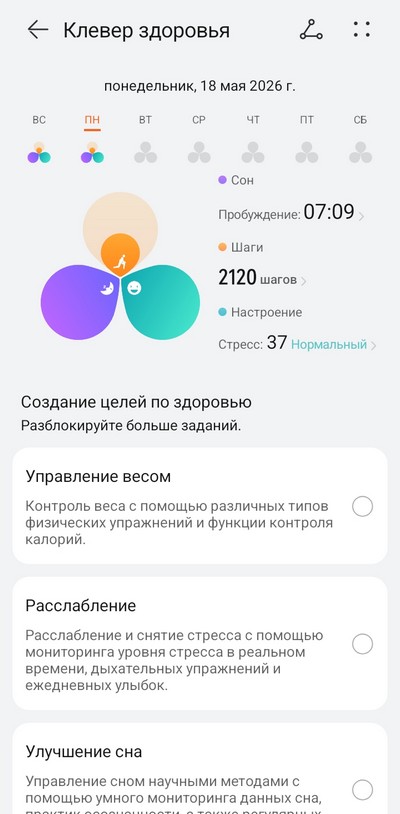400x814 pixels.
Task: Select the СБ day tab
Action: [360, 139]
